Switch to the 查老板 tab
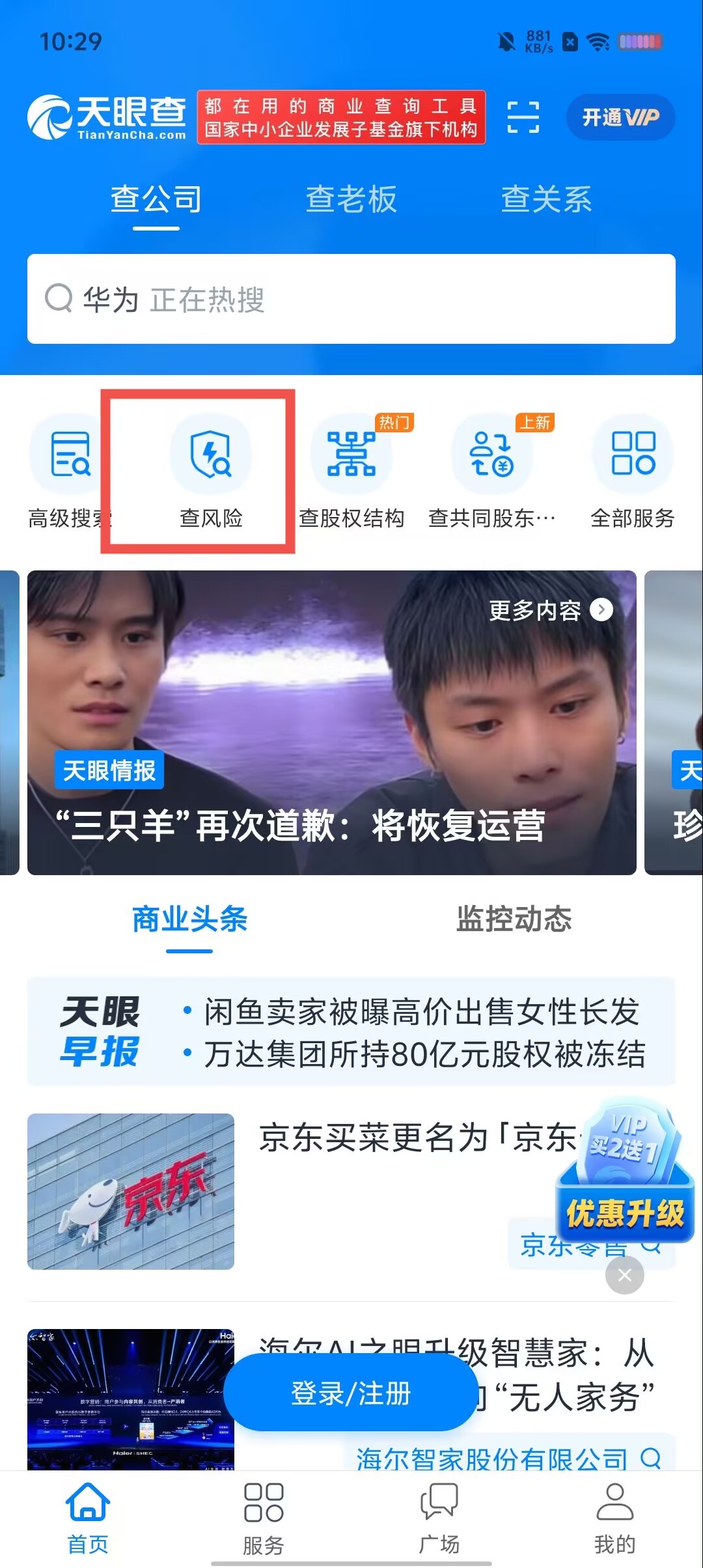 351,199
